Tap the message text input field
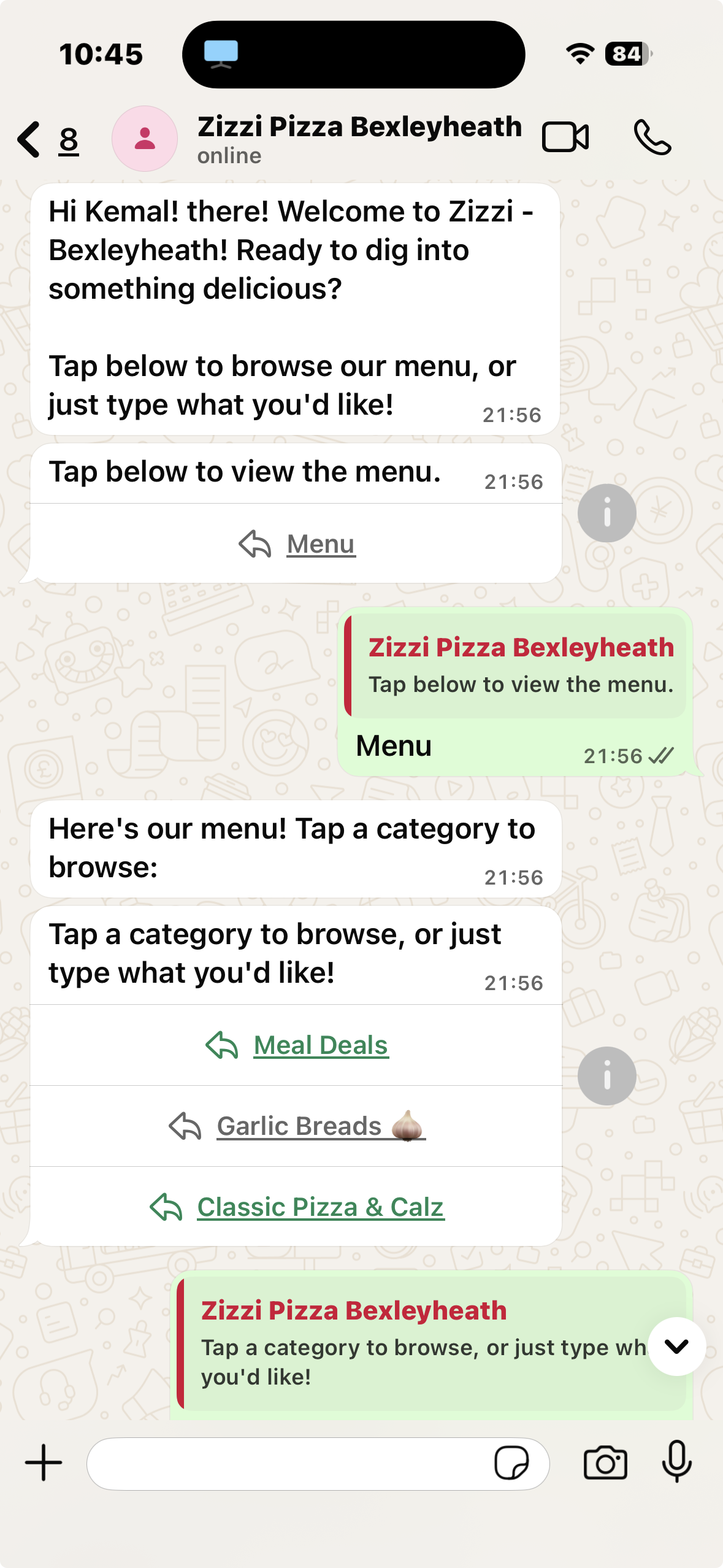The height and width of the screenshot is (1568, 723). tap(294, 1462)
